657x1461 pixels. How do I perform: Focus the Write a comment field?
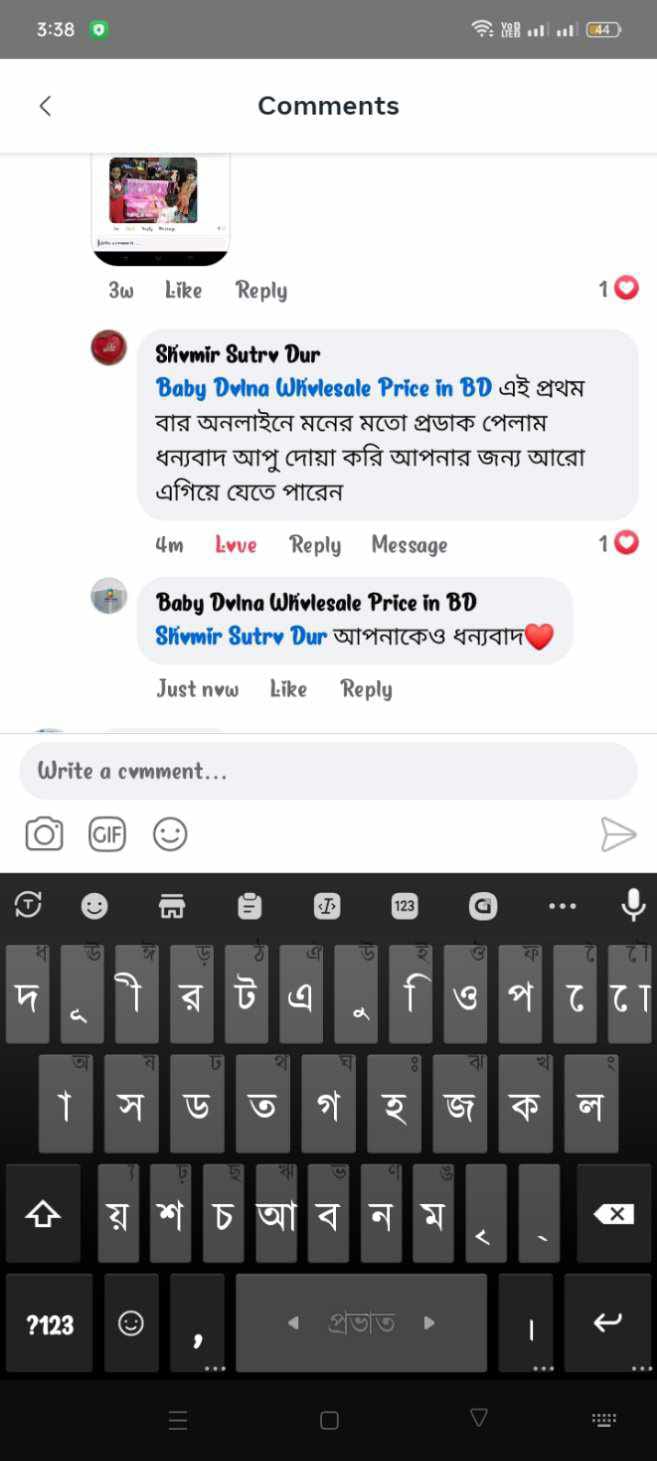(x=328, y=771)
